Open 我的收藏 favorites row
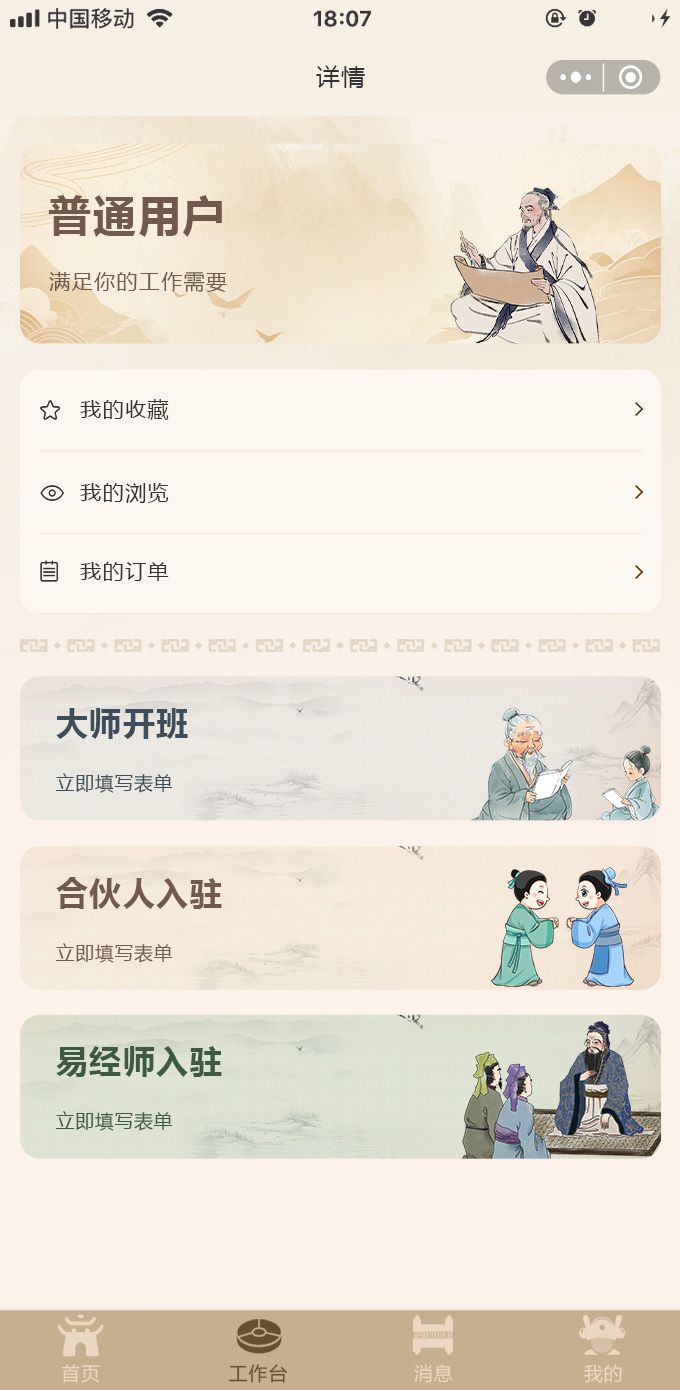 (x=340, y=410)
